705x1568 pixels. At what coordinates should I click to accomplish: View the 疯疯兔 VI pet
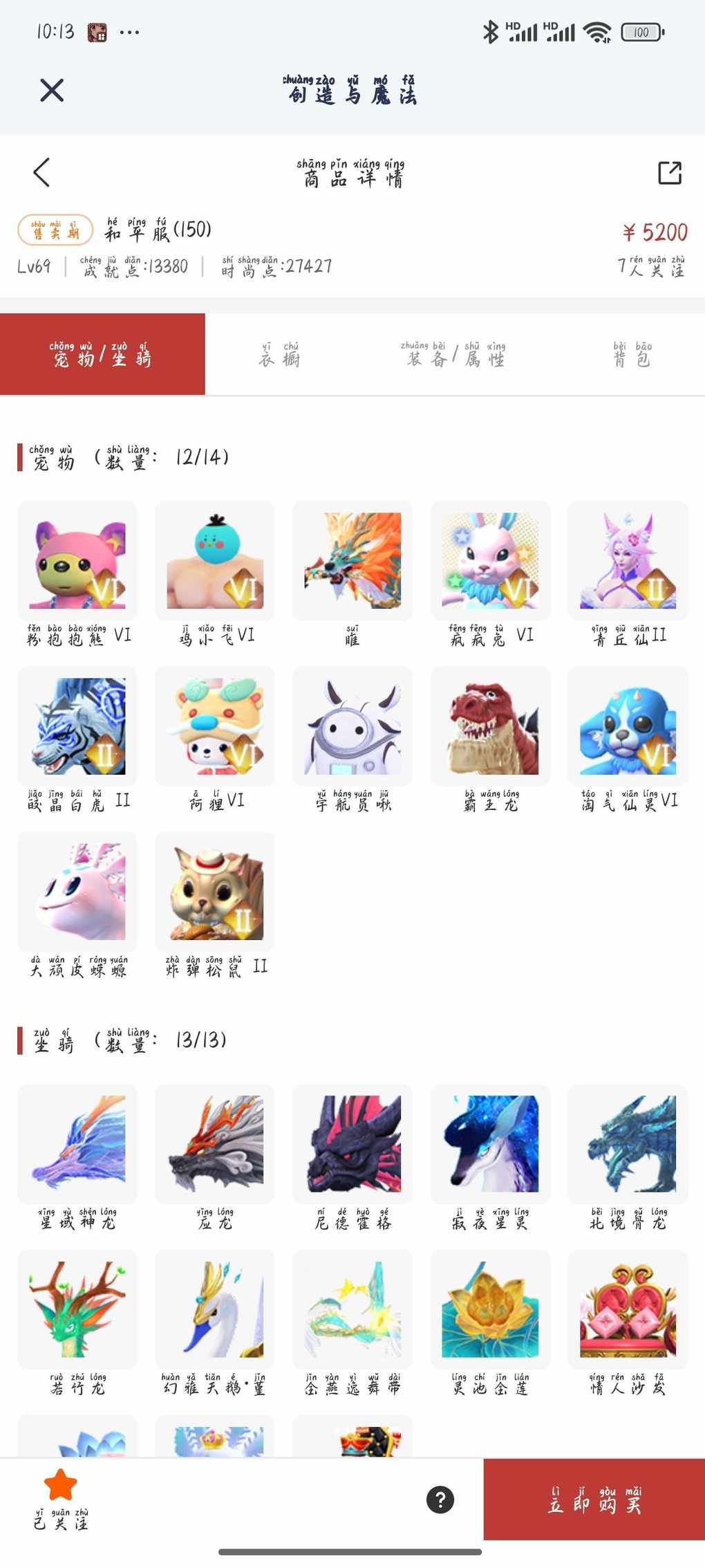tap(491, 561)
